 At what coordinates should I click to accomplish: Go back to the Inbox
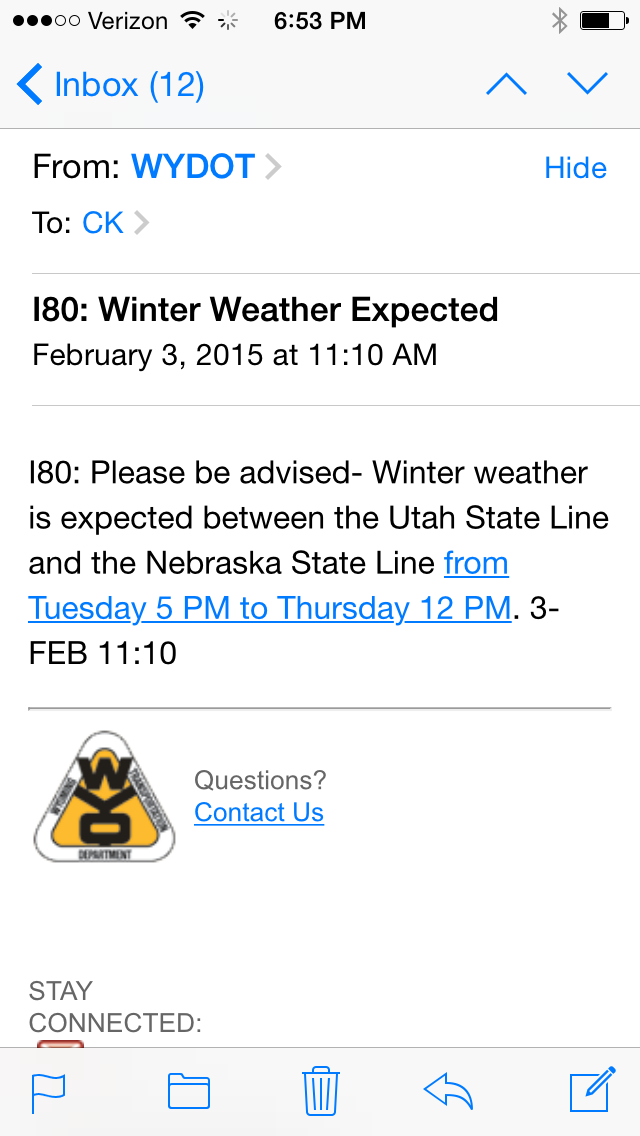110,85
